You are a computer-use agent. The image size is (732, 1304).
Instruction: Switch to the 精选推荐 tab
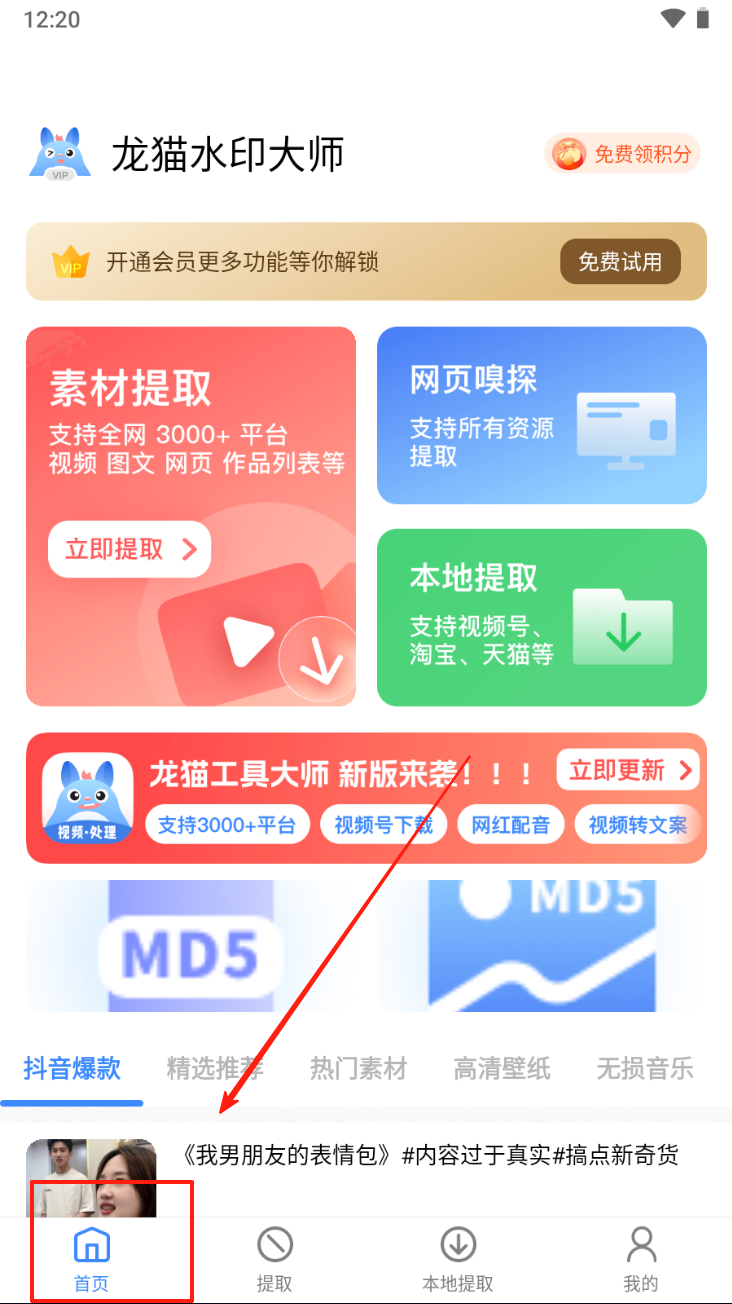pos(215,1068)
